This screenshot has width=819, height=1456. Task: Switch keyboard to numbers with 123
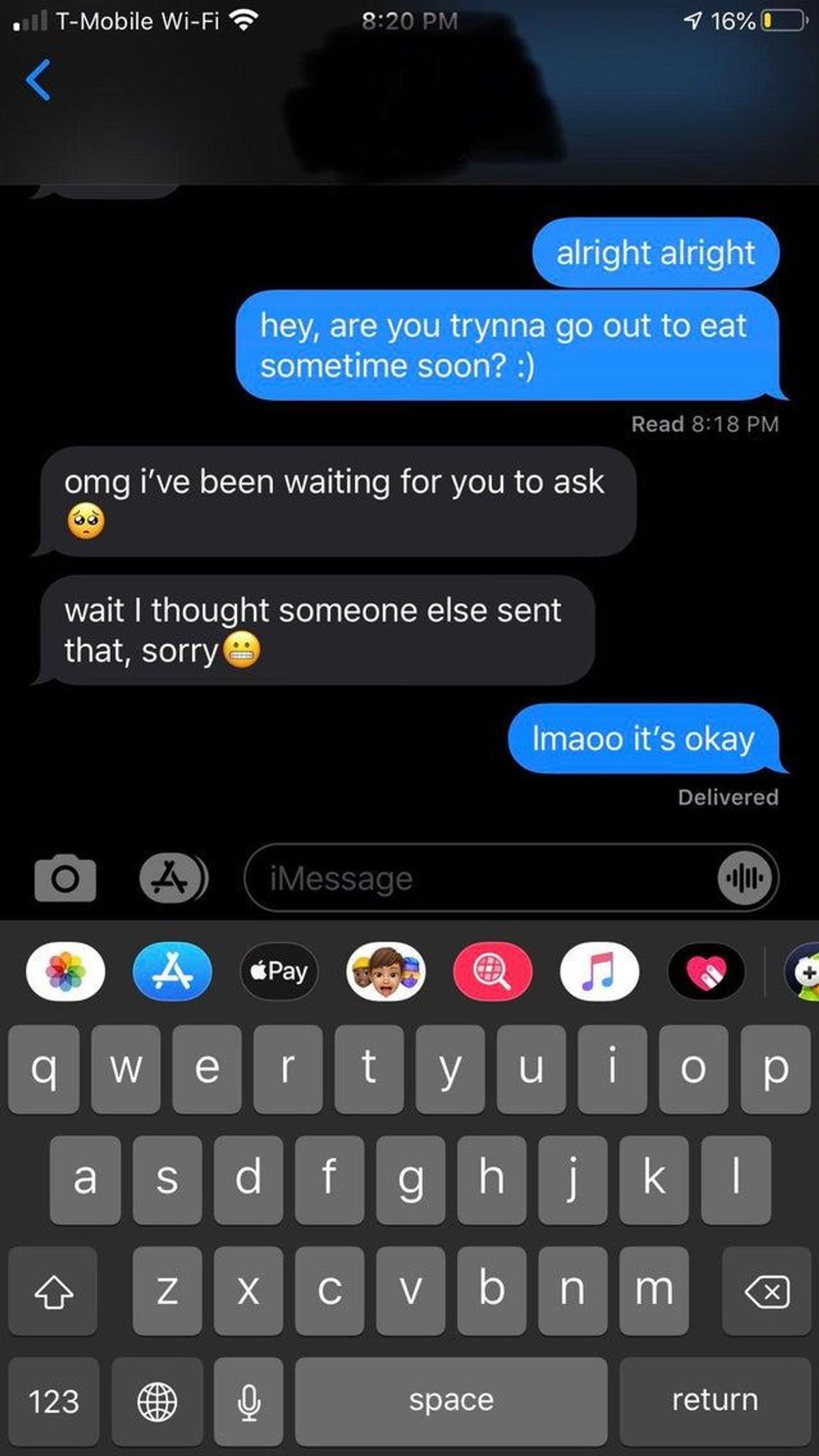(x=54, y=1401)
